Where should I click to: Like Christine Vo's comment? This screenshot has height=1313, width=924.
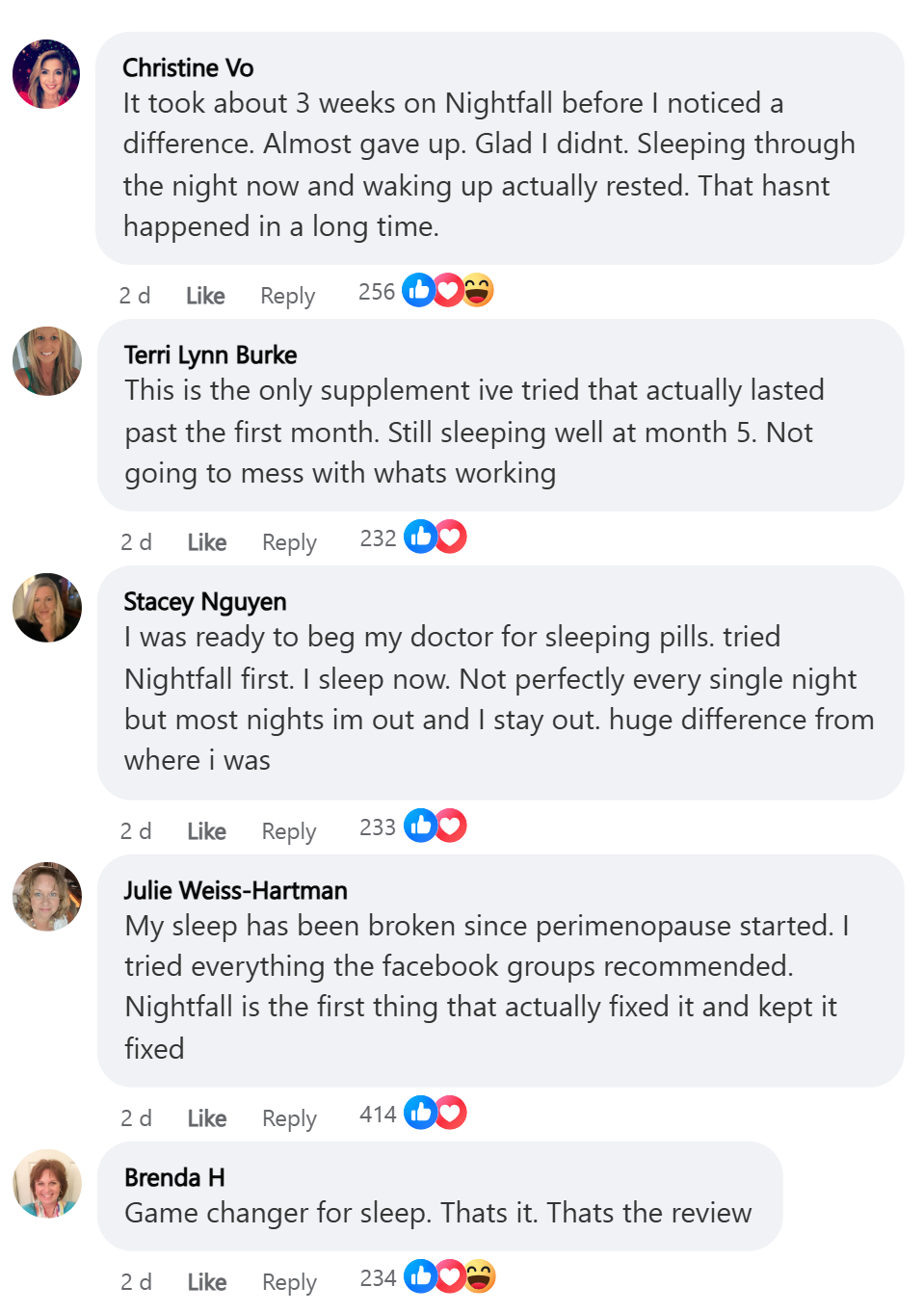205,296
